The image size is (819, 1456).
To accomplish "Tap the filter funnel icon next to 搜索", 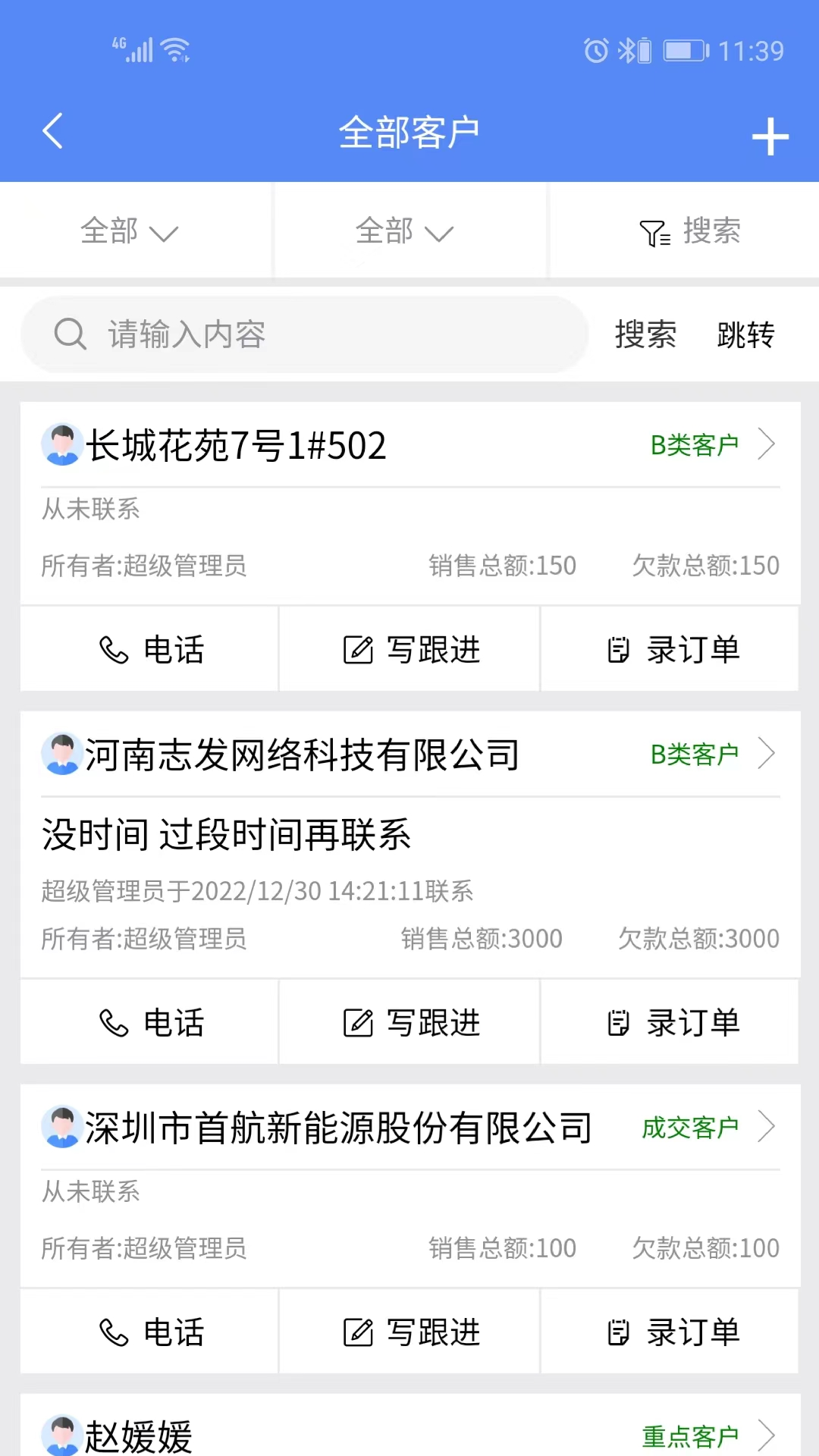I will pyautogui.click(x=655, y=232).
